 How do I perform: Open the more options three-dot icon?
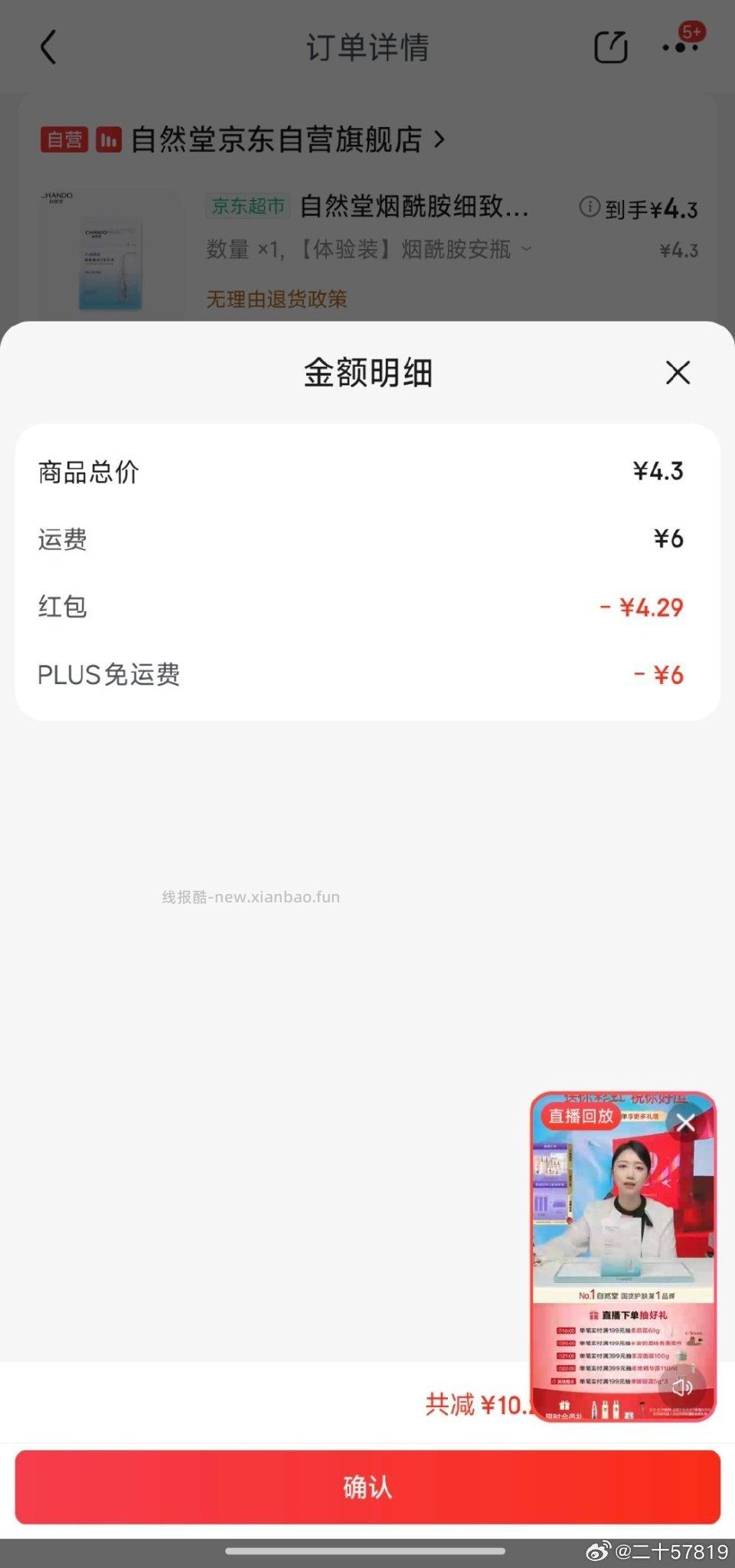681,47
